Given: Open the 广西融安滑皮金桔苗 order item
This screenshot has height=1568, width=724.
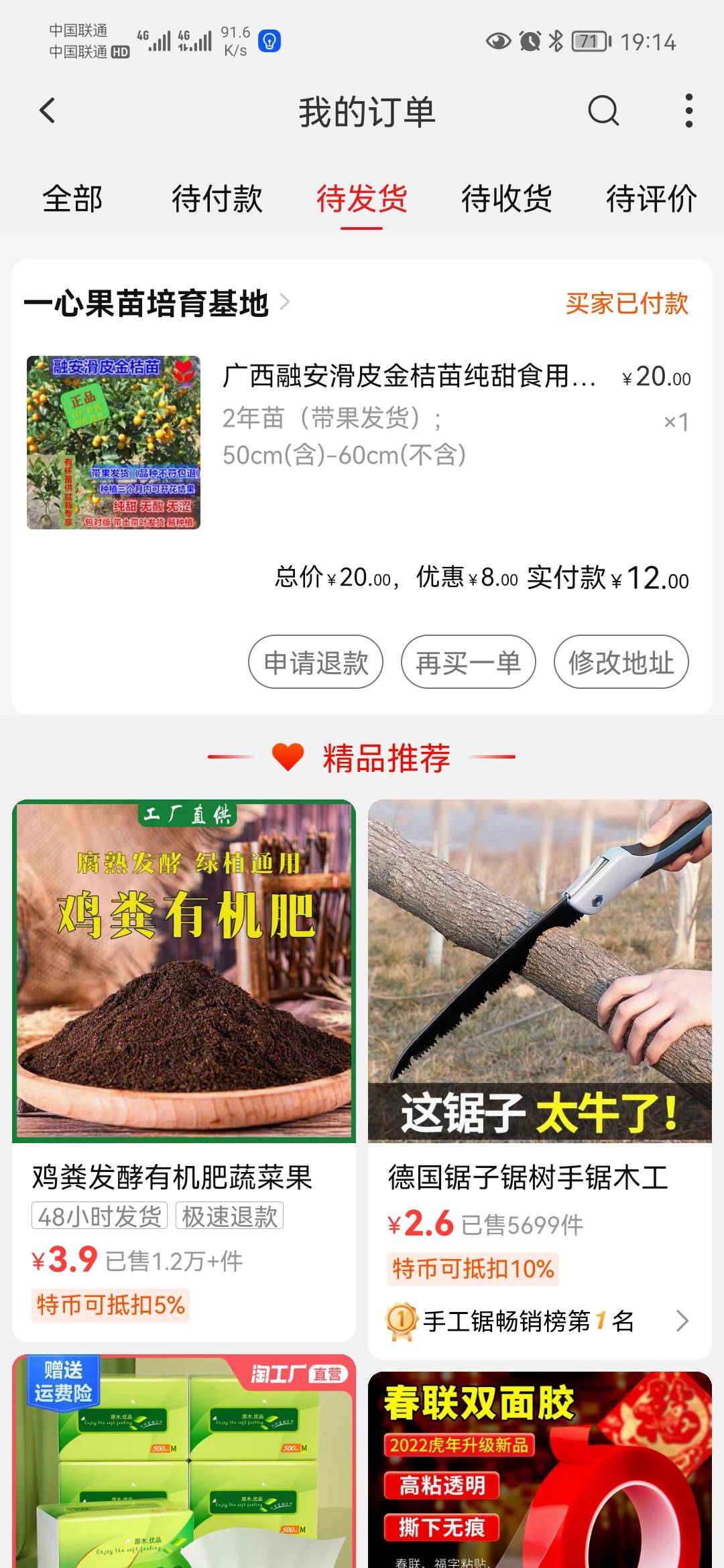Looking at the screenshot, I should [359, 442].
